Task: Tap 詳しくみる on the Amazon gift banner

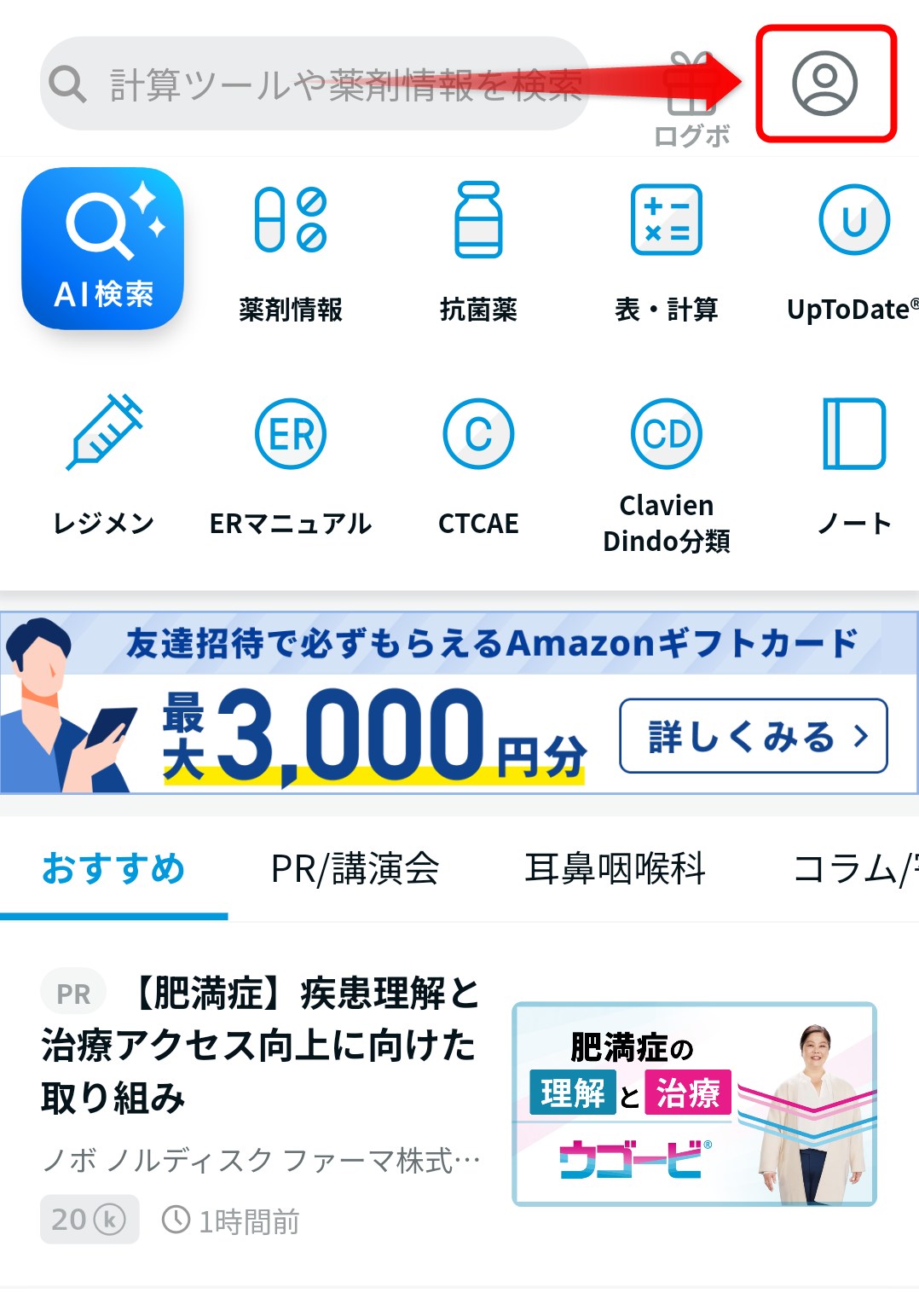Action: (x=753, y=736)
